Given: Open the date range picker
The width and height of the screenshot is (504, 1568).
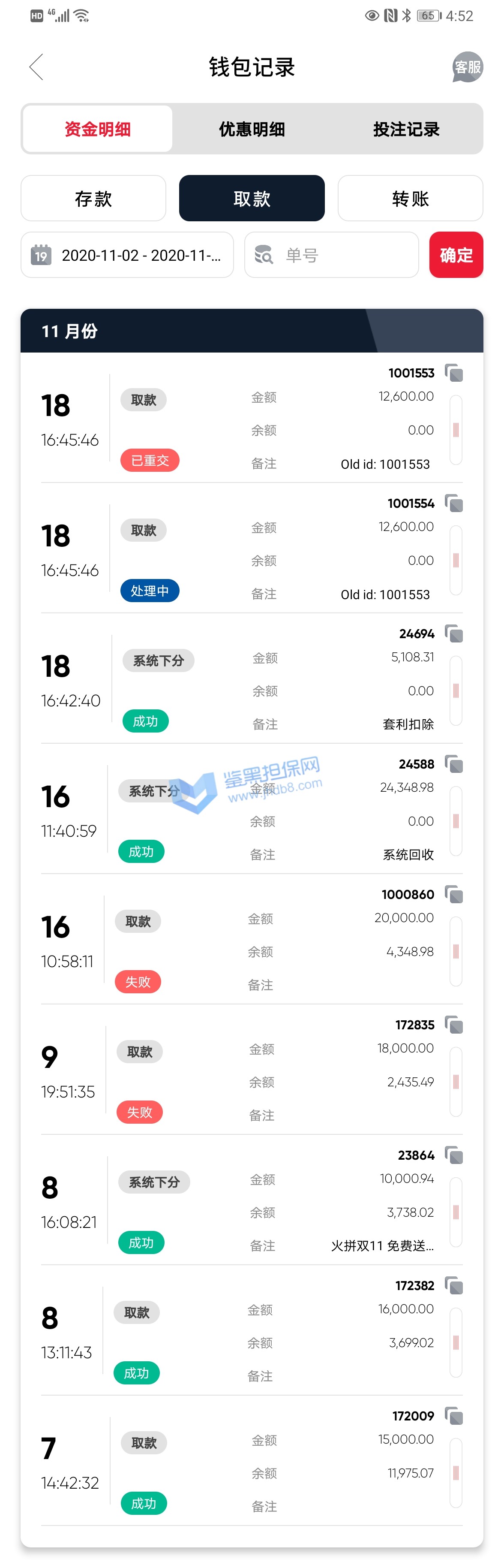Looking at the screenshot, I should click(128, 255).
